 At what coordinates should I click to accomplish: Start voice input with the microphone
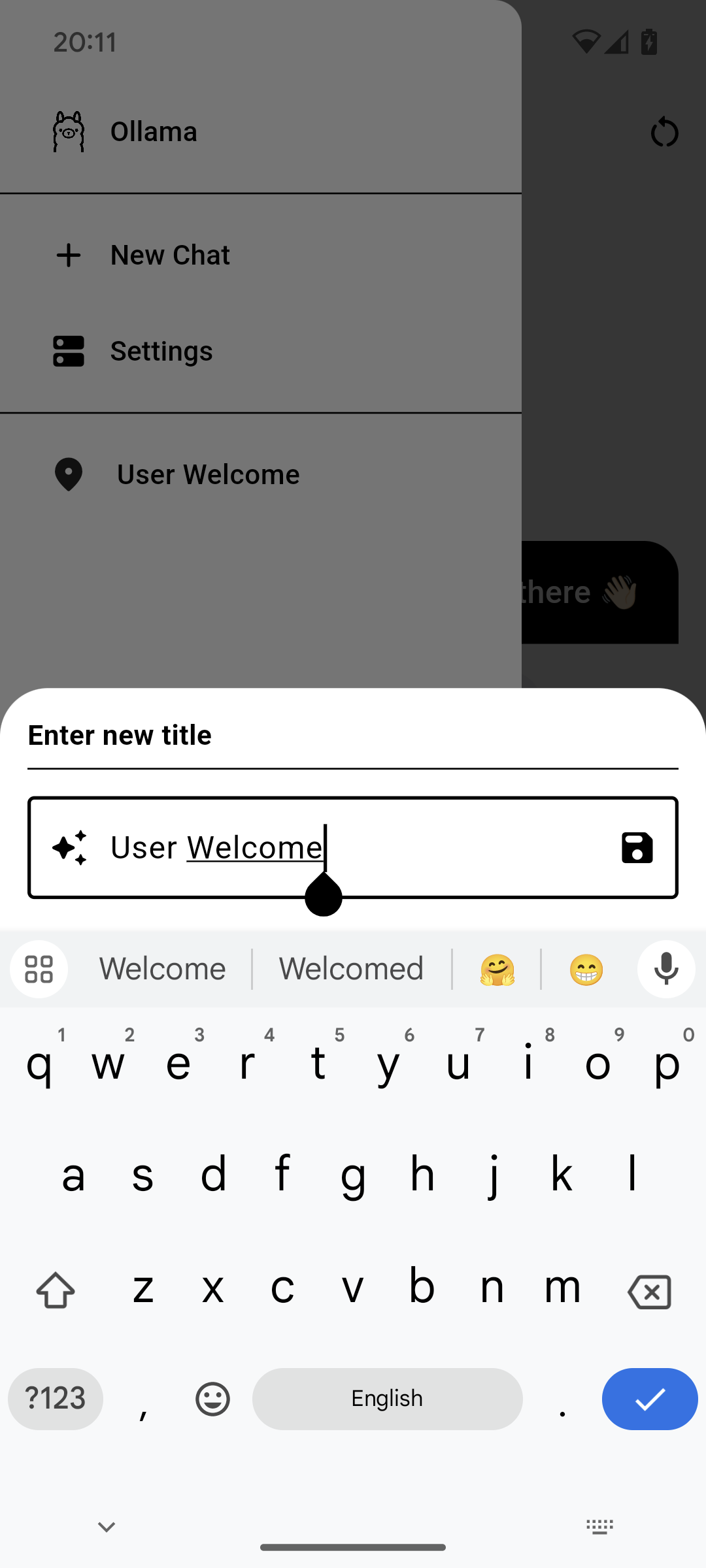coord(666,969)
